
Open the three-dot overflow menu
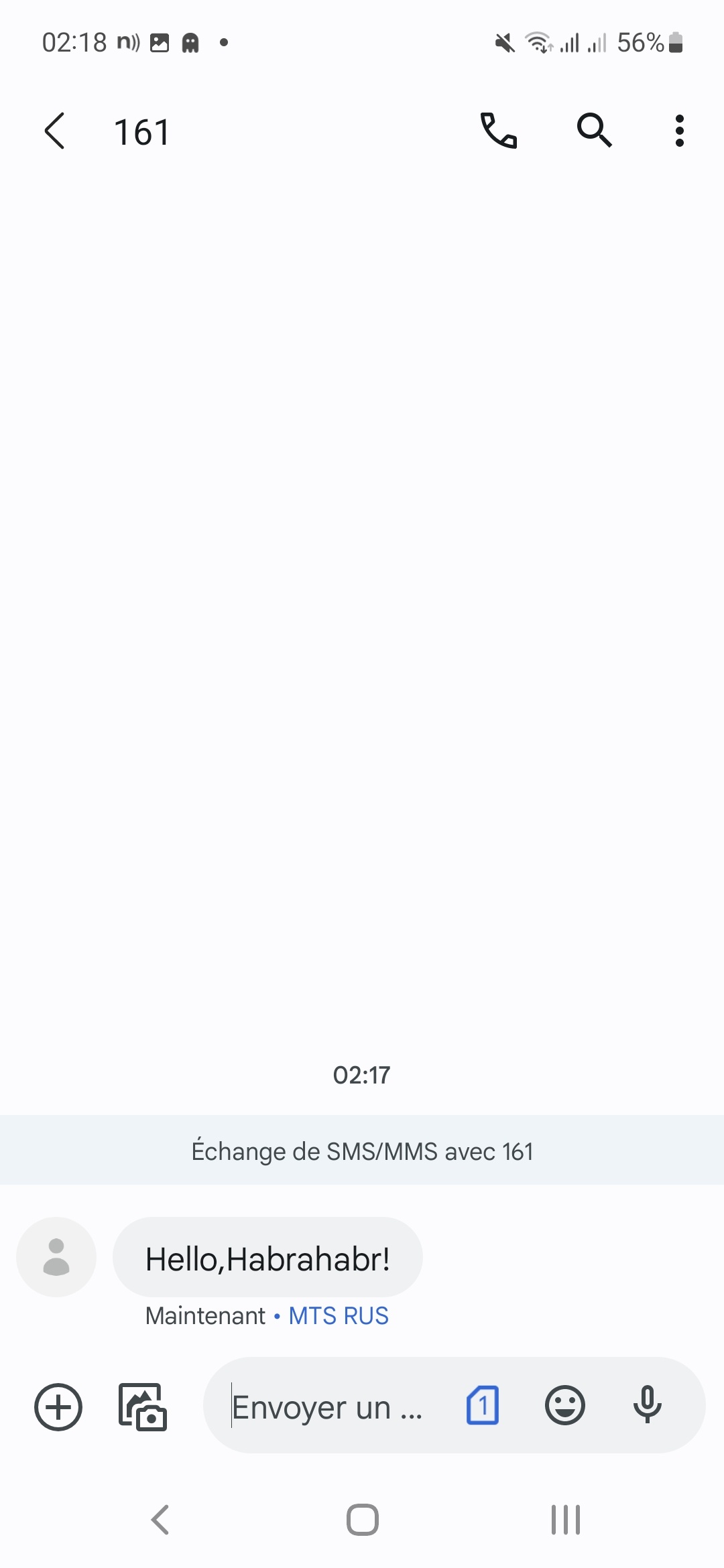coord(679,131)
